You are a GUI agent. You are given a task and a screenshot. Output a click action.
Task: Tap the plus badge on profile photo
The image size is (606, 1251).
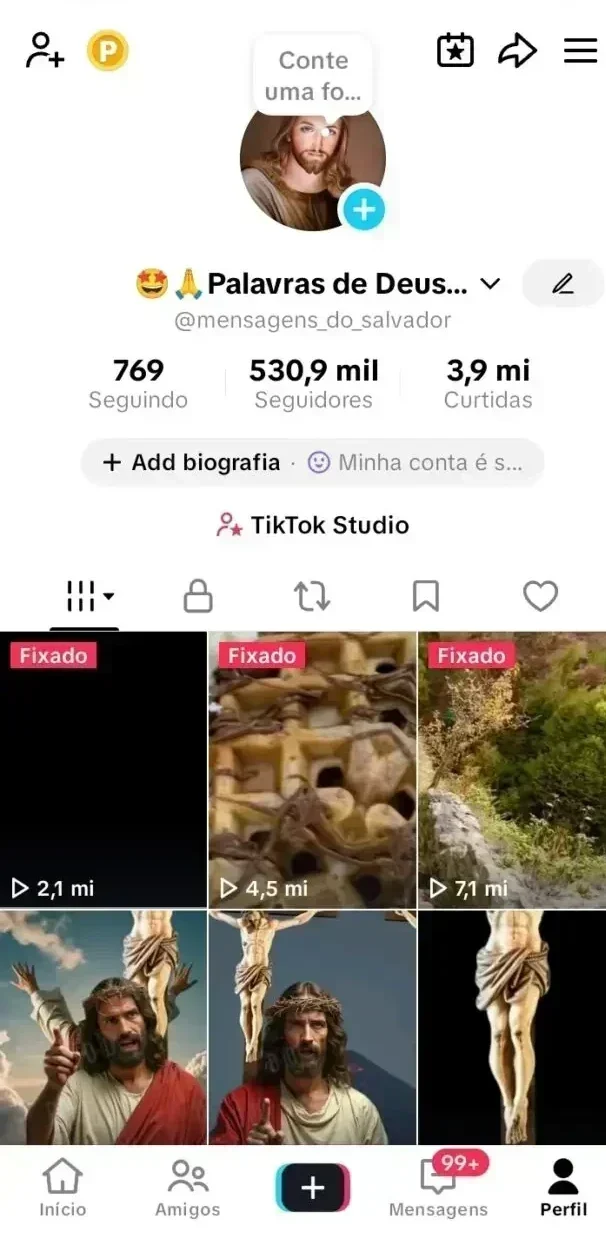(x=364, y=209)
